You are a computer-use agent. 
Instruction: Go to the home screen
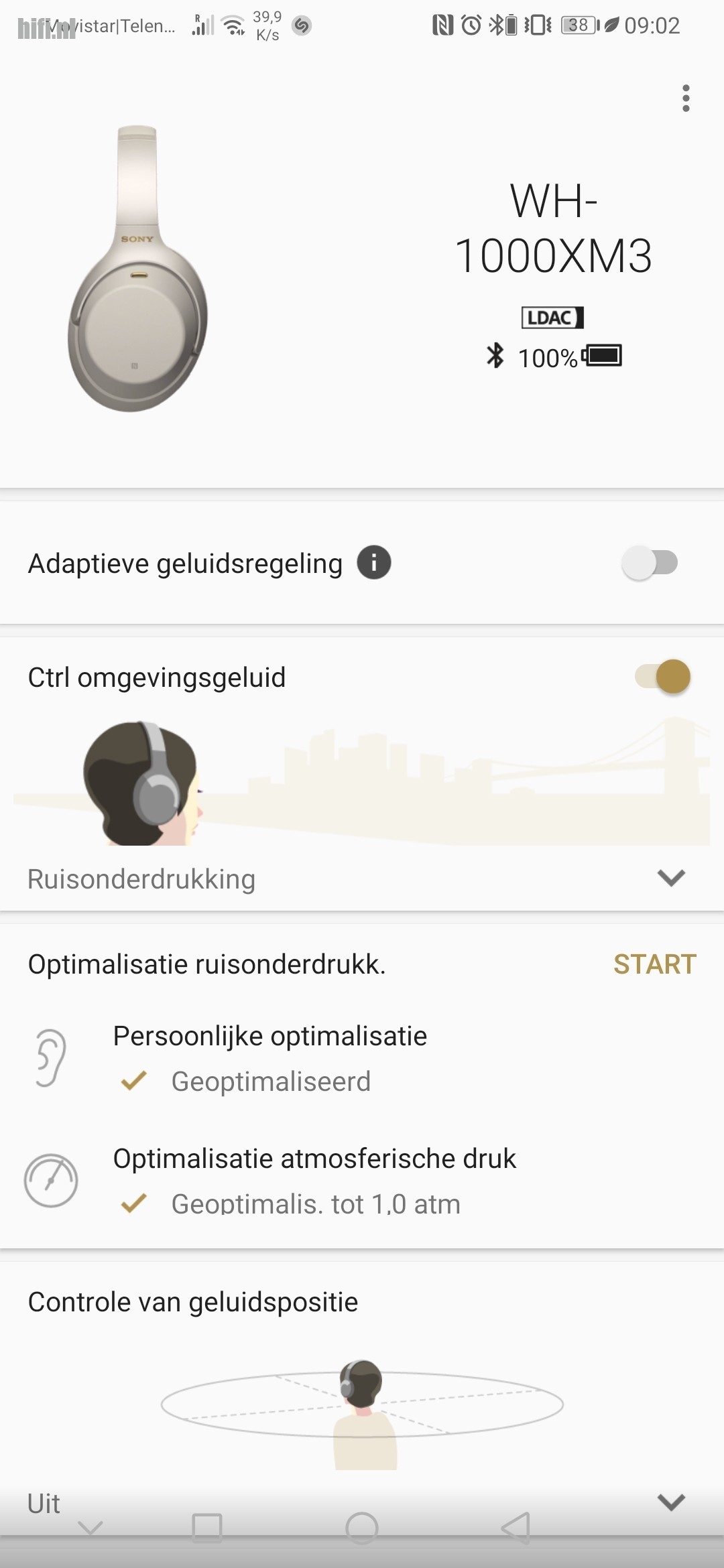(x=362, y=1528)
